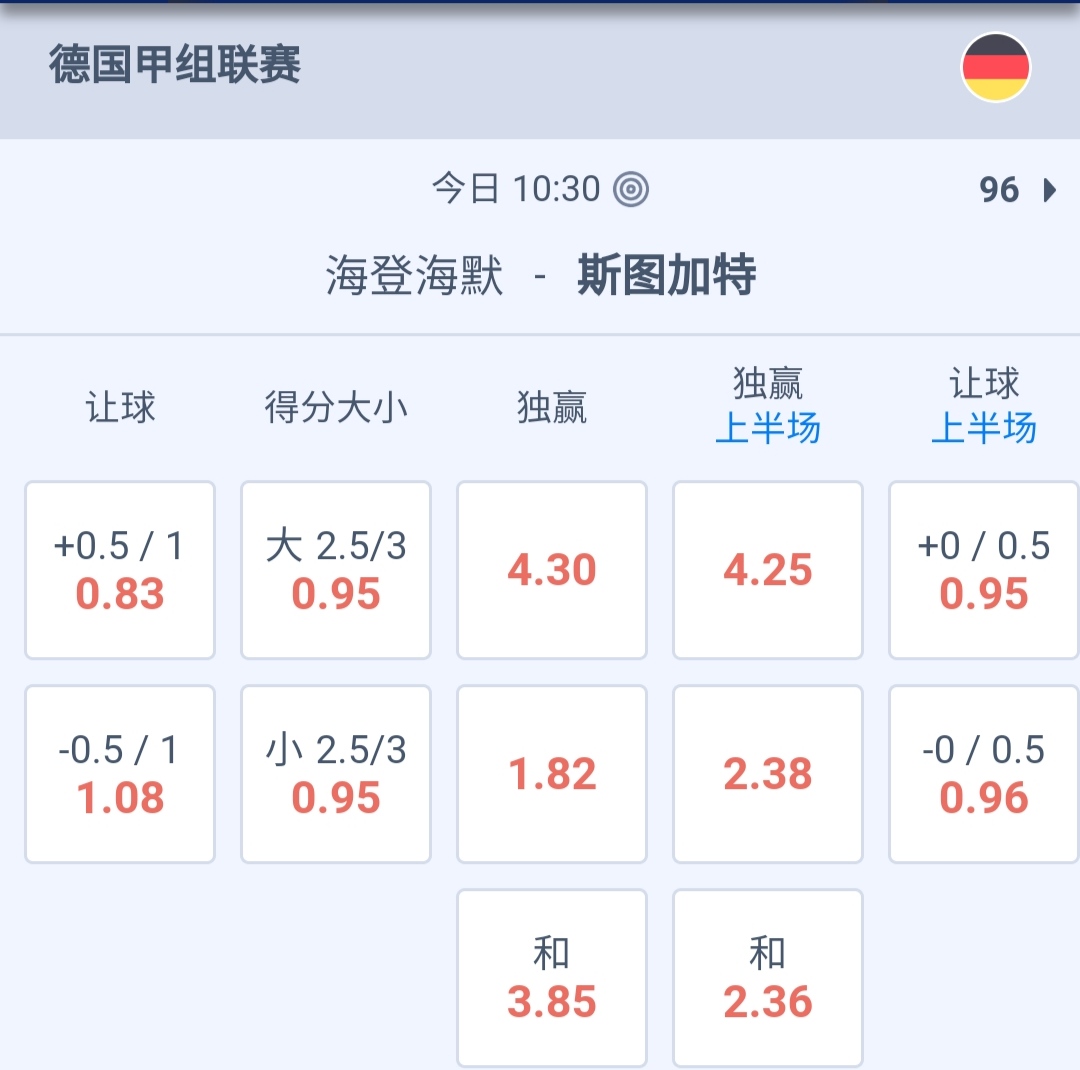The width and height of the screenshot is (1080, 1070).
Task: Select handicap +0.5 / 1 at 0.83
Action: [120, 570]
